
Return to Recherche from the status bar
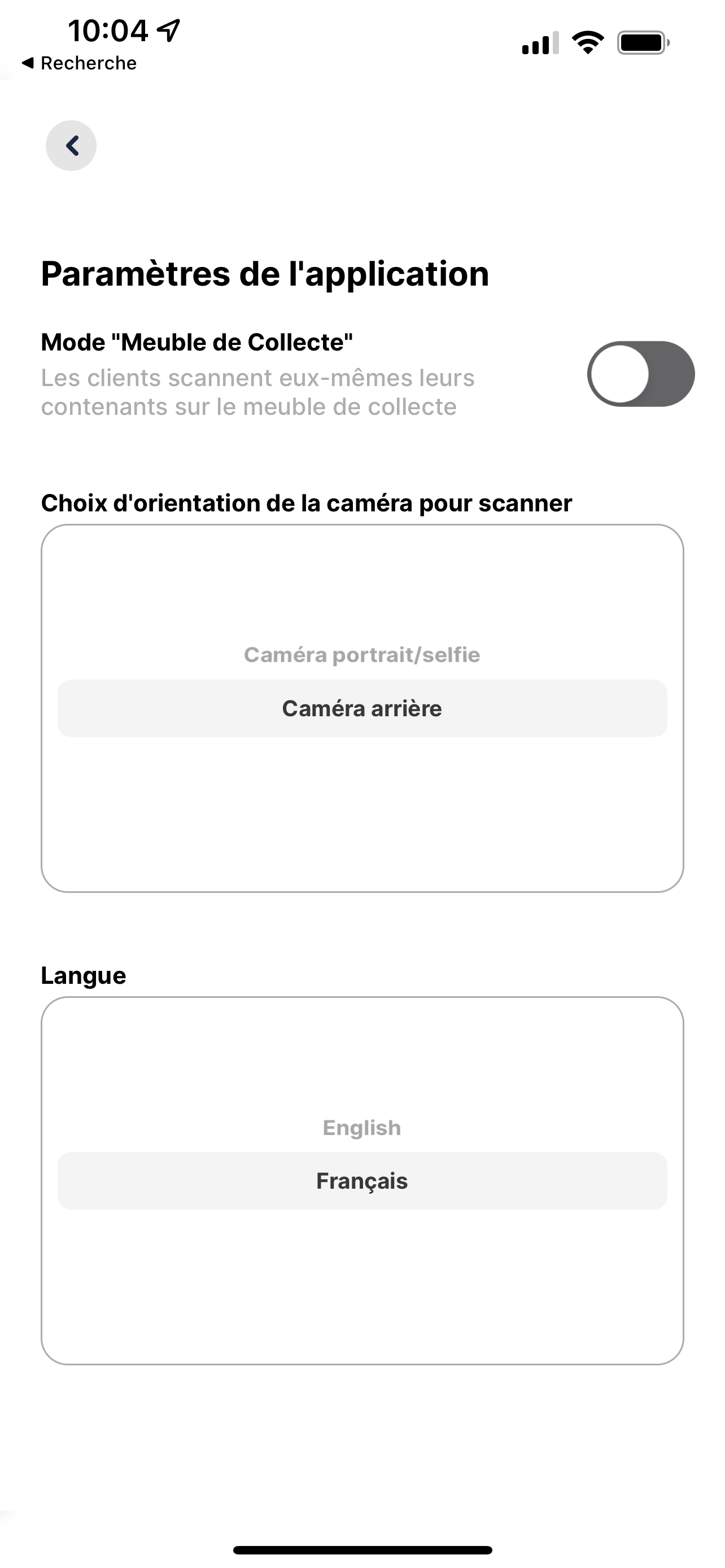(79, 63)
